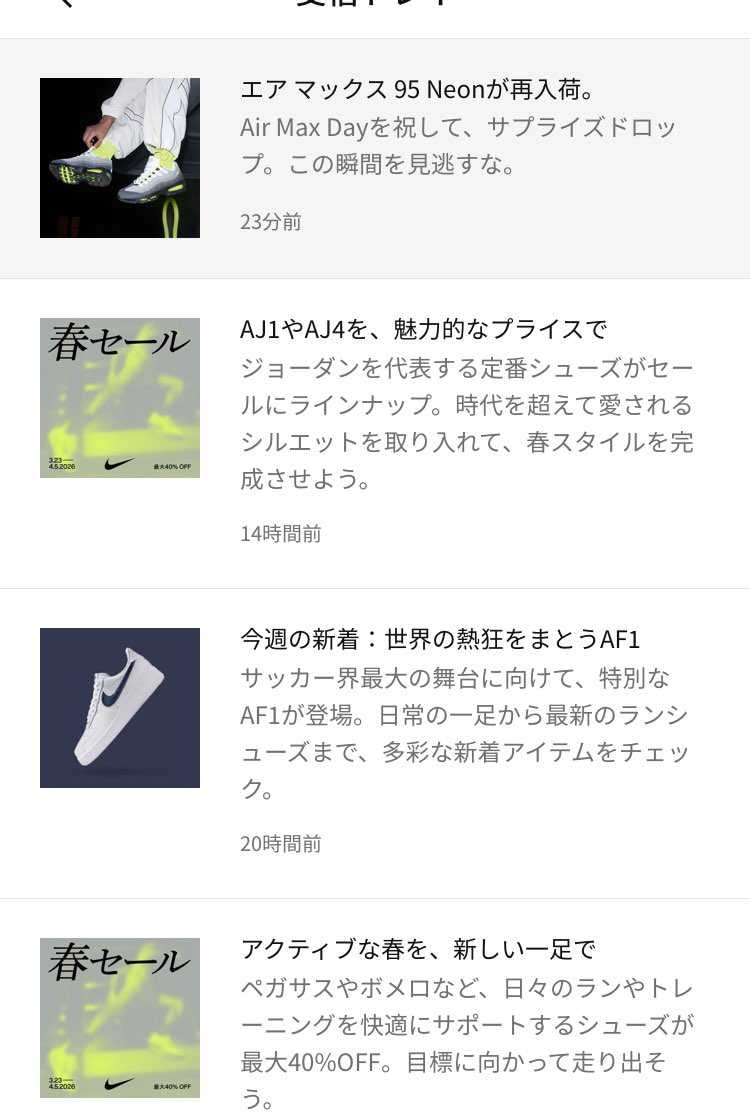Click the 春セール text on the second notification image
Screen dimensions: 750x1113
[119, 343]
